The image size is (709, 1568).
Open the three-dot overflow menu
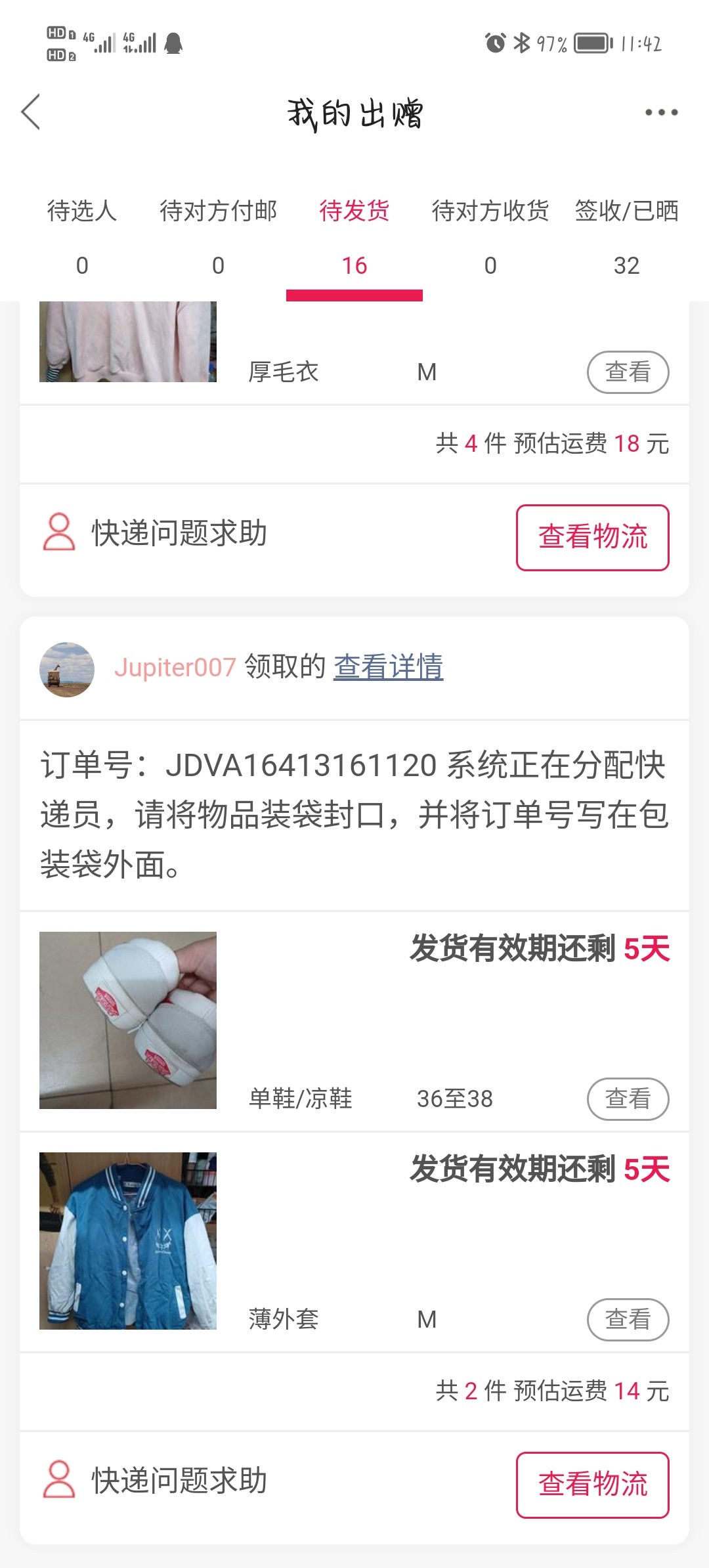click(x=660, y=112)
